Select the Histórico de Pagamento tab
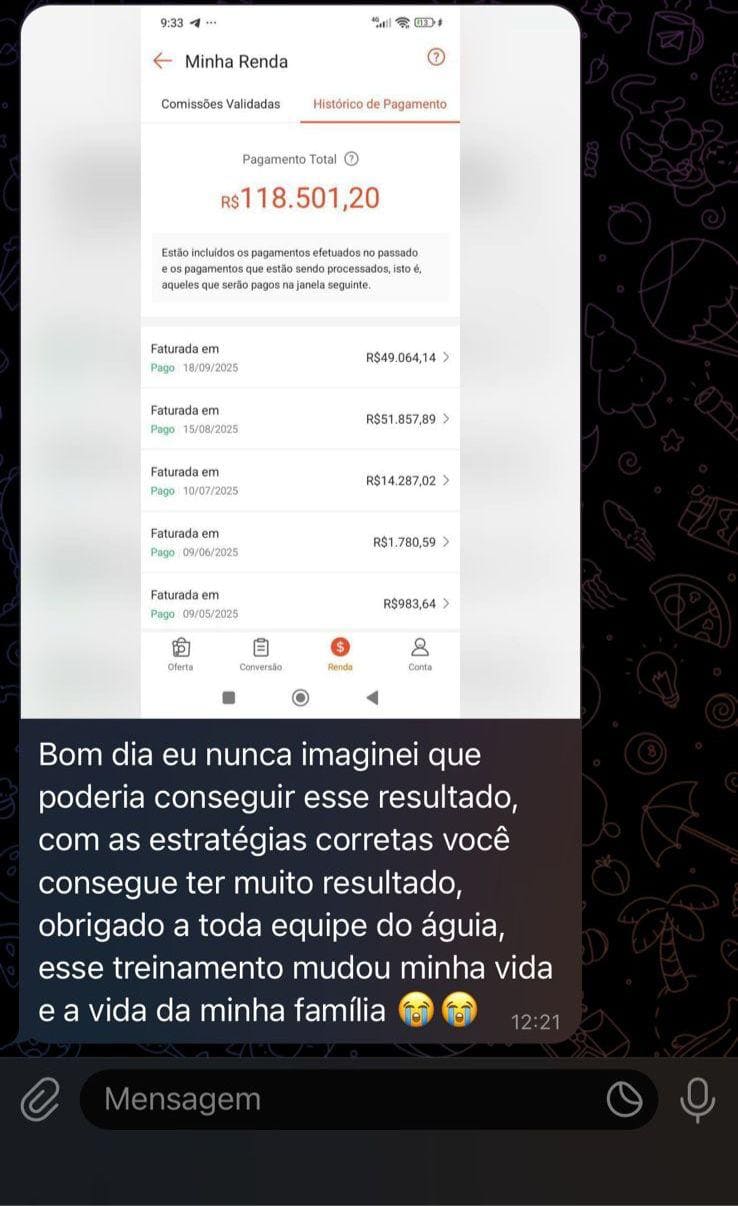Image resolution: width=738 pixels, height=1206 pixels. pyautogui.click(x=380, y=103)
